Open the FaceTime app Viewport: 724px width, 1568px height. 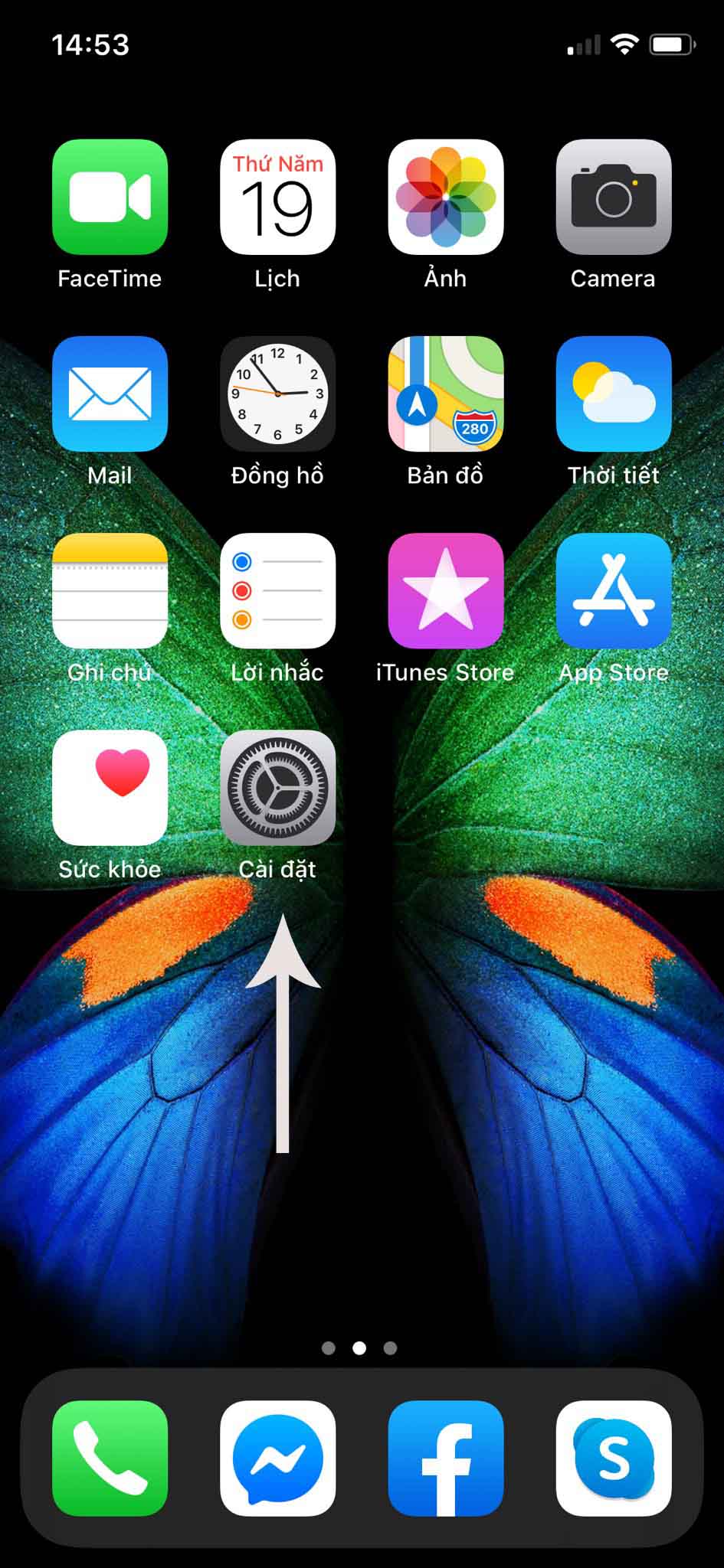pyautogui.click(x=110, y=197)
